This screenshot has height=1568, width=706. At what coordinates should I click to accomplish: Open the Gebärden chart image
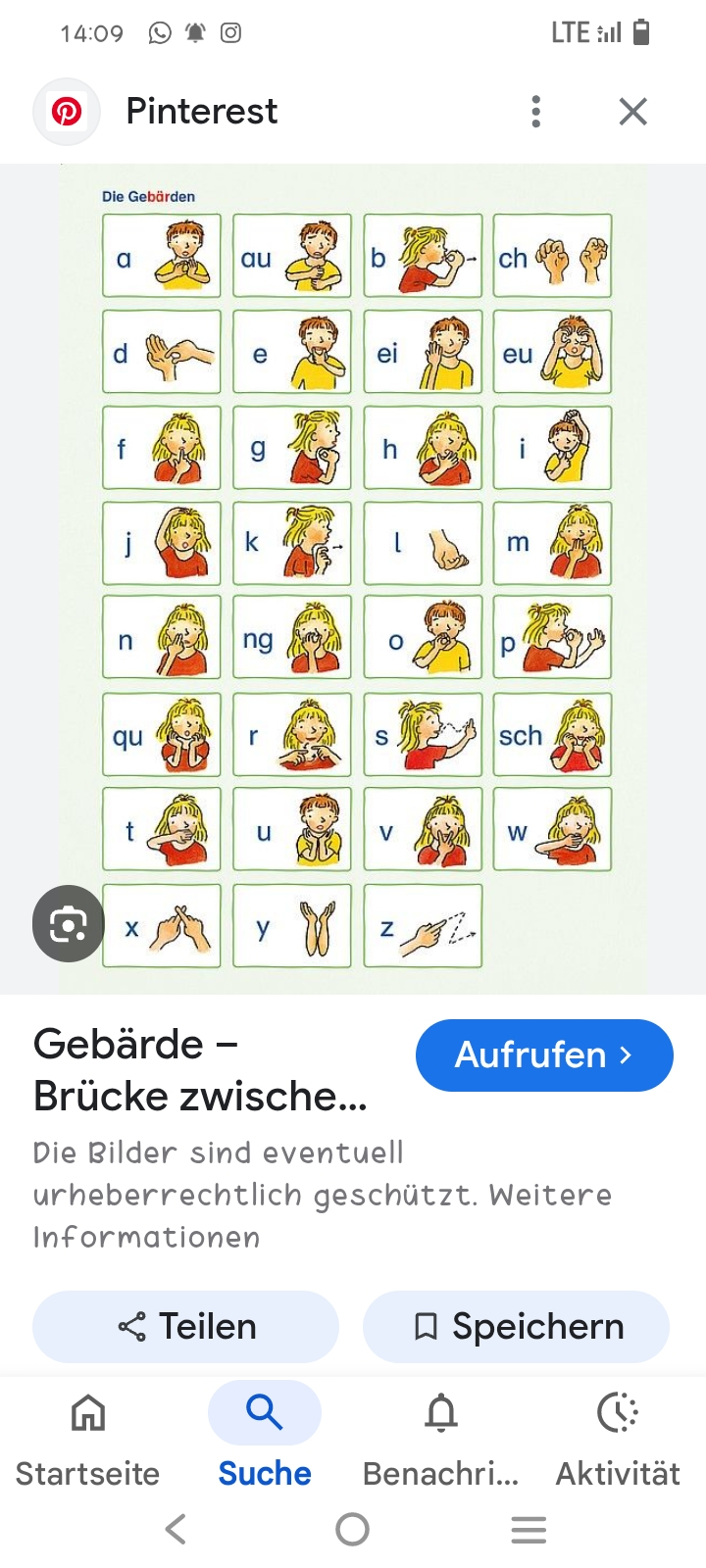355,578
